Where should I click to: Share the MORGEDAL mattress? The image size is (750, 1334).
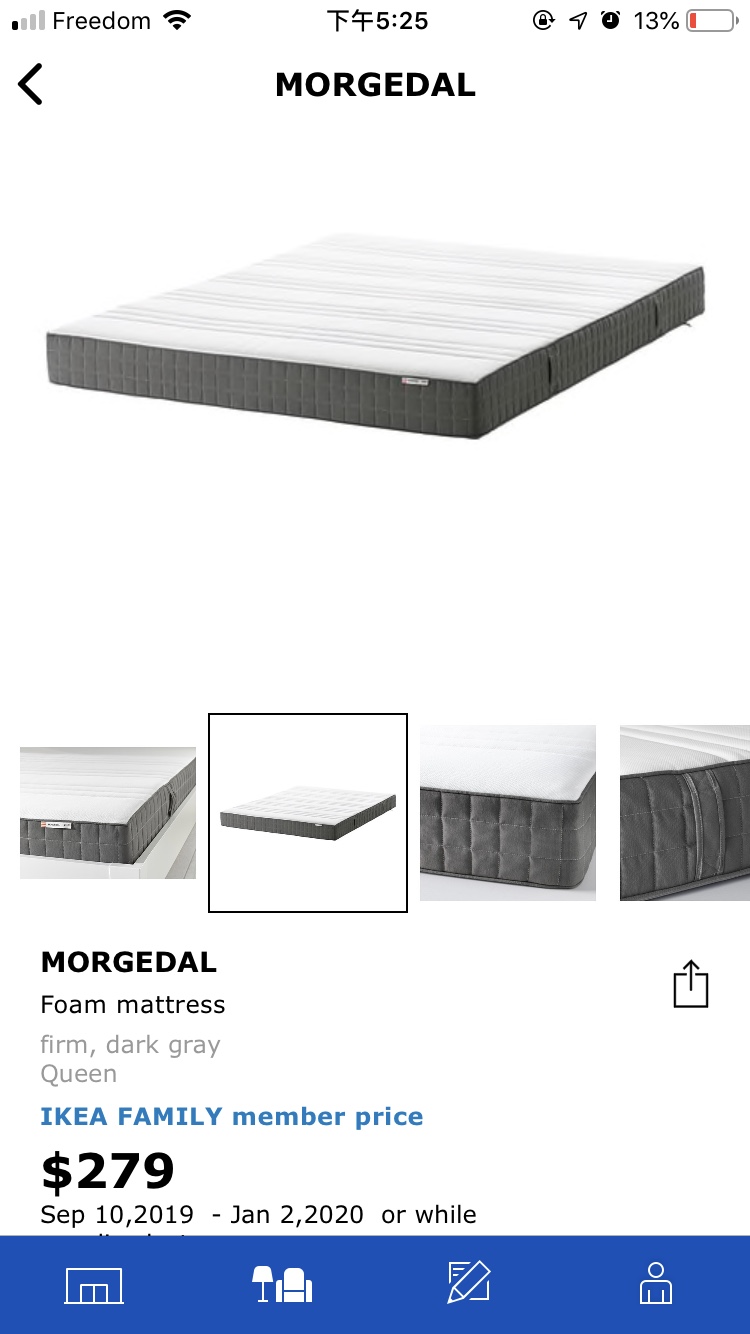[x=690, y=984]
